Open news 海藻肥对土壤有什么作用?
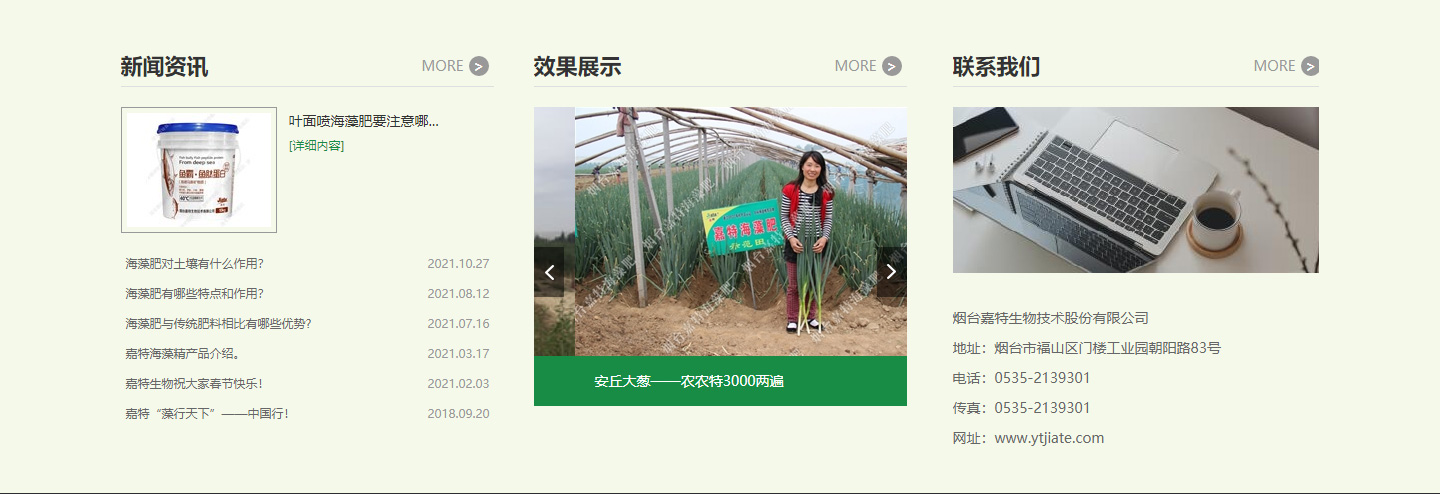The height and width of the screenshot is (494, 1440). 194,264
